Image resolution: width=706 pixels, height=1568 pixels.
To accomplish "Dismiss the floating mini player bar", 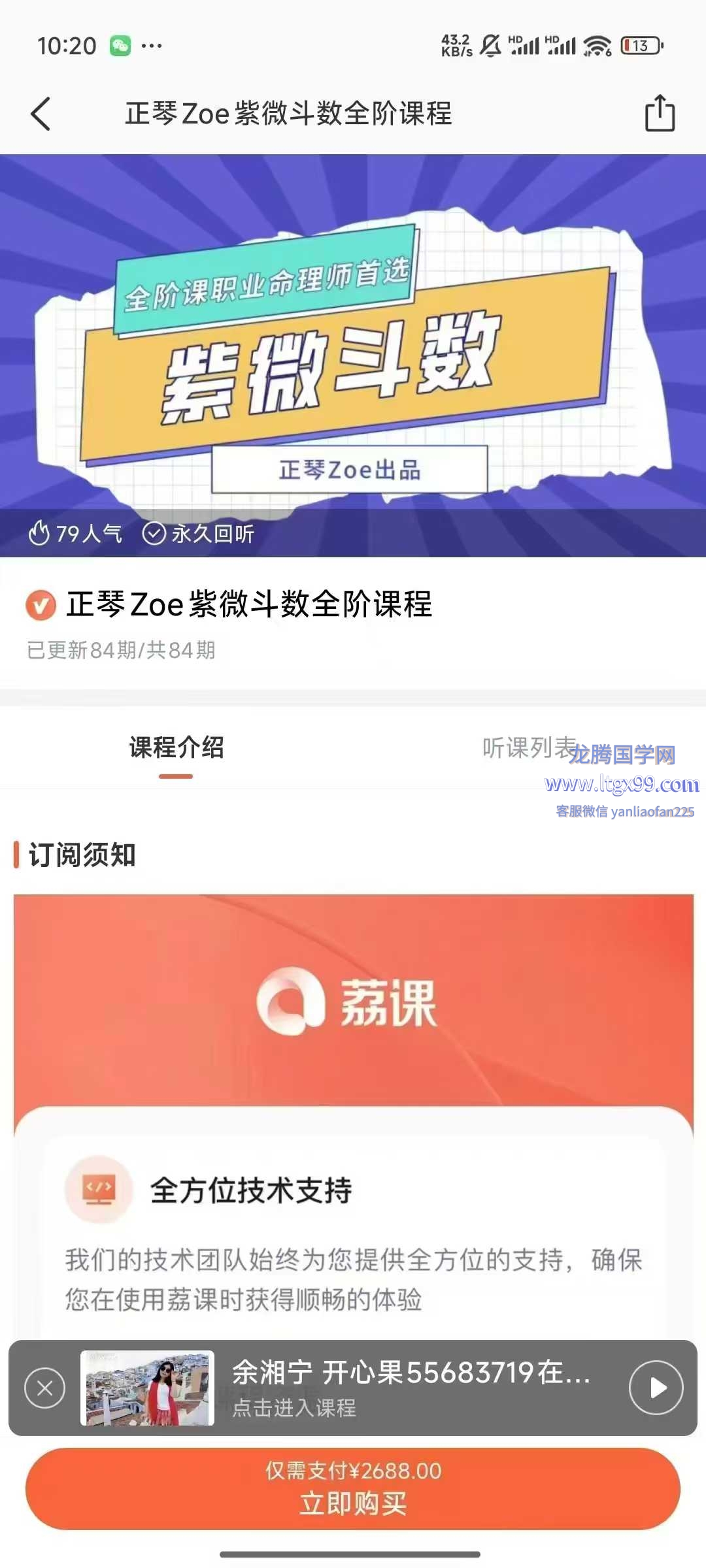I will click(x=44, y=1388).
